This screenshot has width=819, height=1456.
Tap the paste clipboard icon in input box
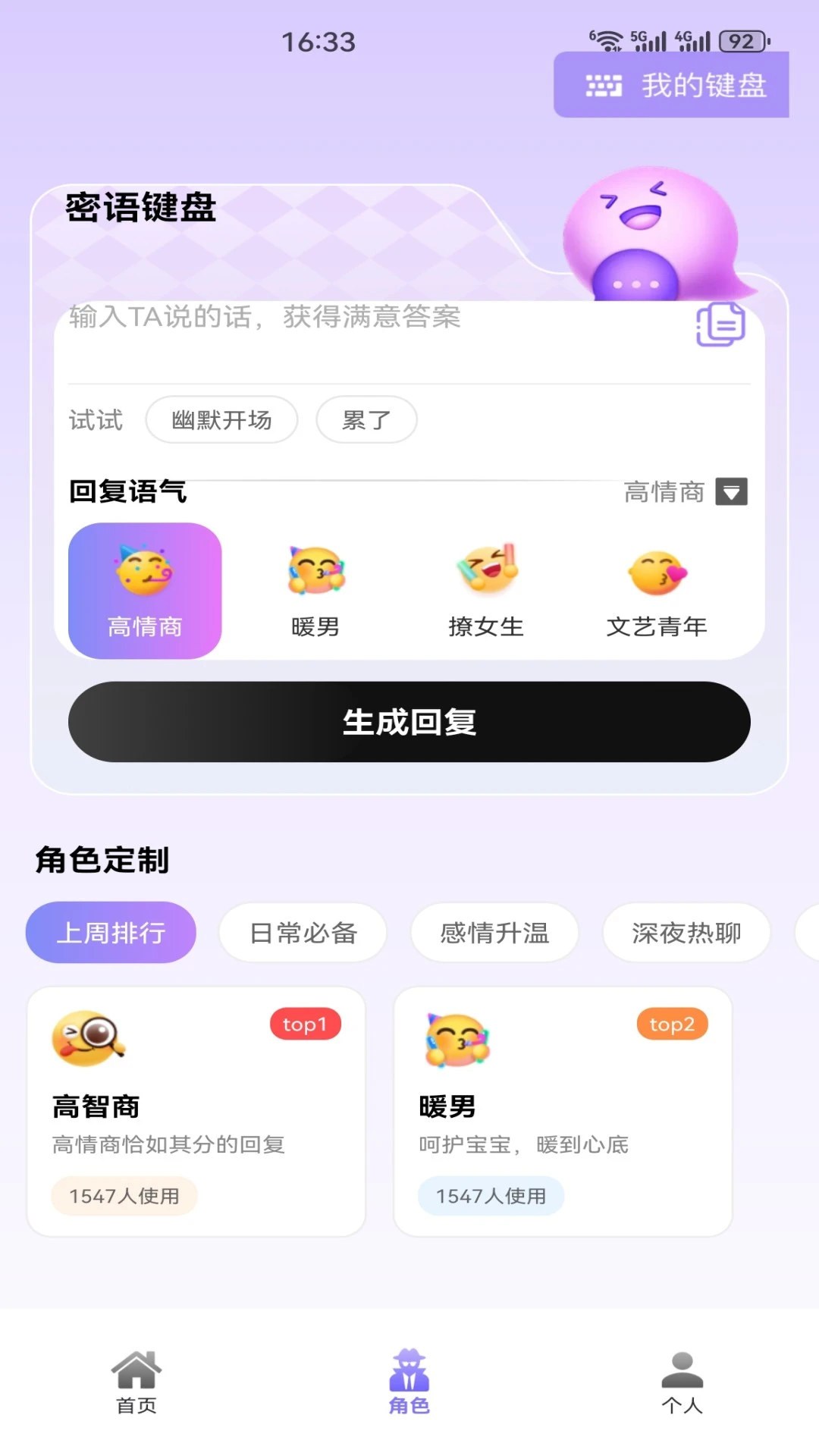click(720, 325)
